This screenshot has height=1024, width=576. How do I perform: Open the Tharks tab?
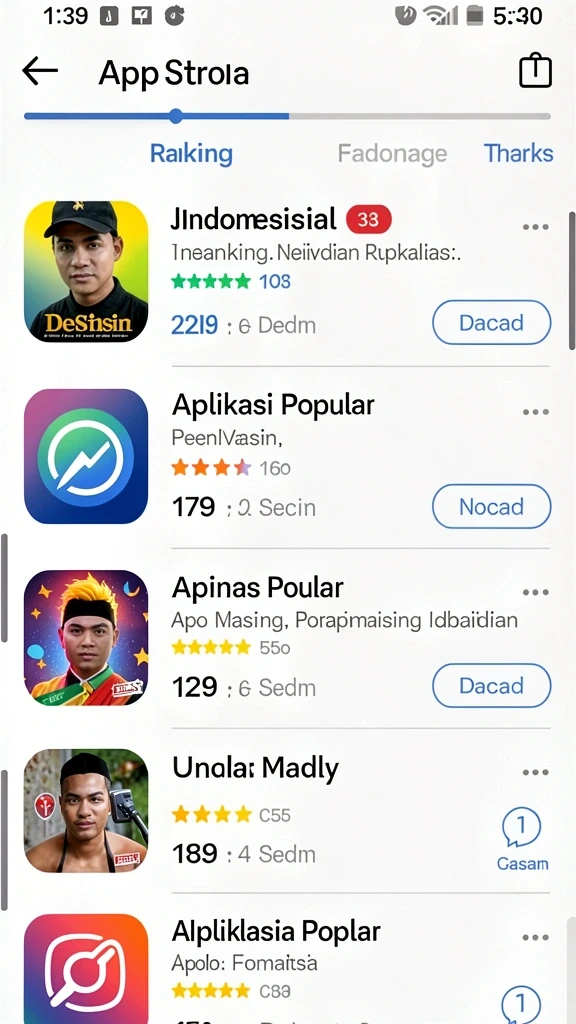click(x=519, y=153)
